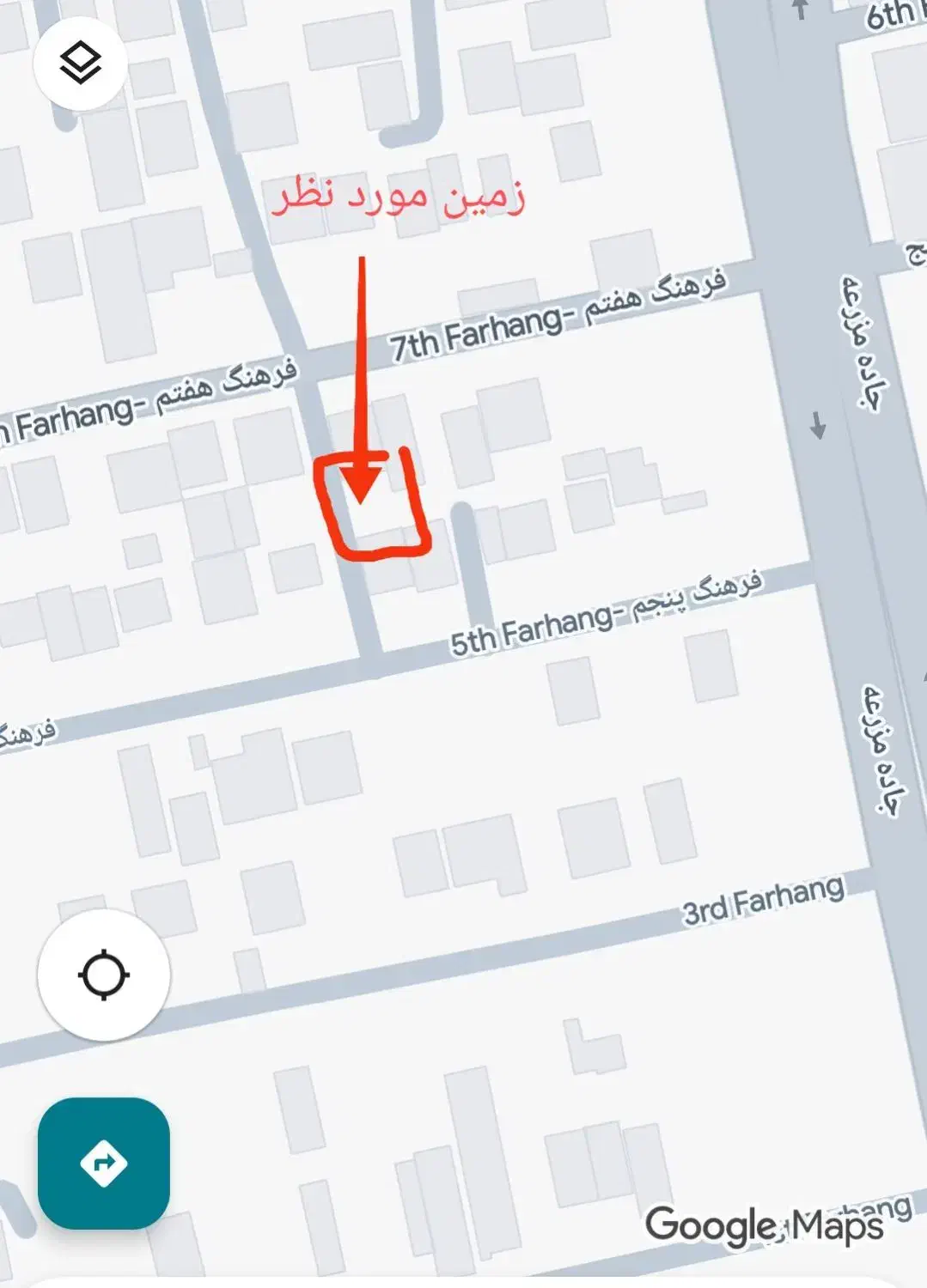Click the red-outlined target plot
927x1288 pixels.
point(371,507)
